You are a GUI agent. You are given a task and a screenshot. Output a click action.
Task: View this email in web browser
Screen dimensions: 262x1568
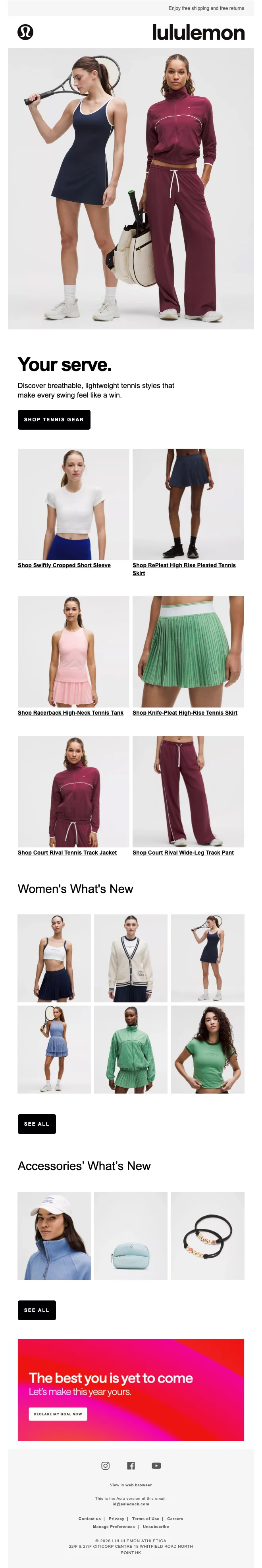[x=138, y=1485]
